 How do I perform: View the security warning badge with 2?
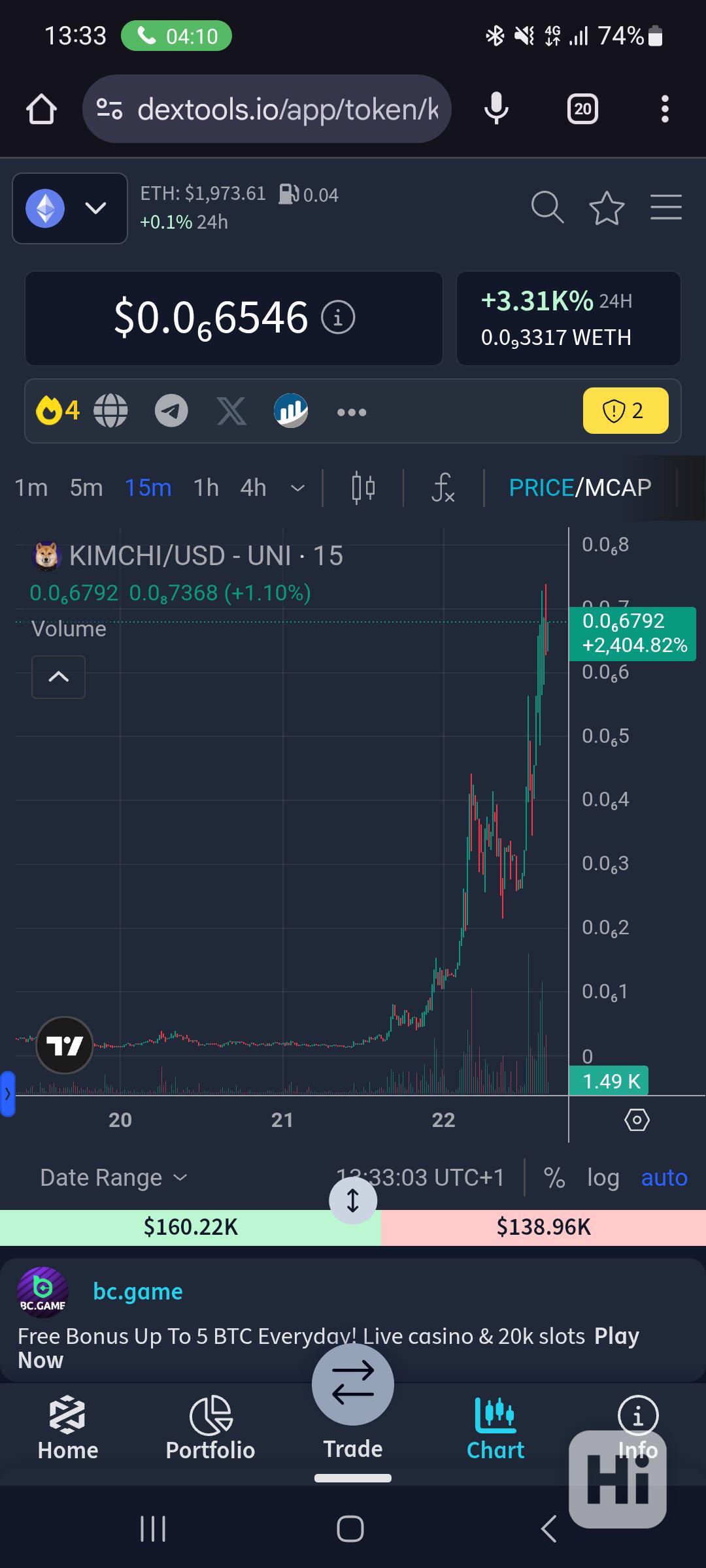point(625,411)
